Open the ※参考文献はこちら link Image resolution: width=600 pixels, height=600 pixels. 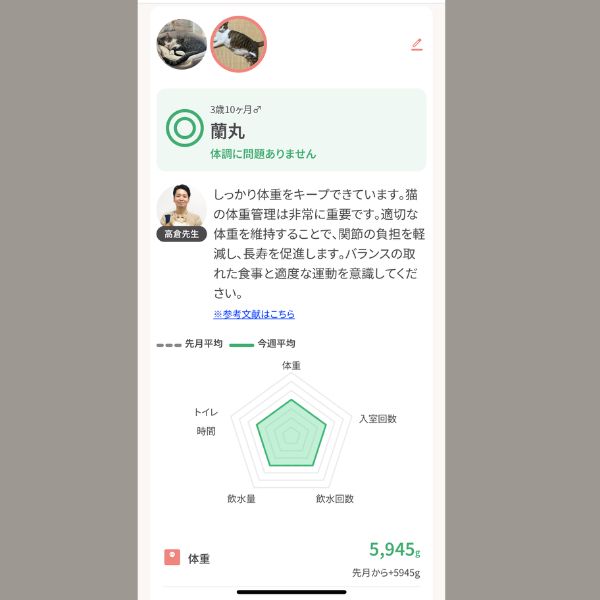click(254, 314)
